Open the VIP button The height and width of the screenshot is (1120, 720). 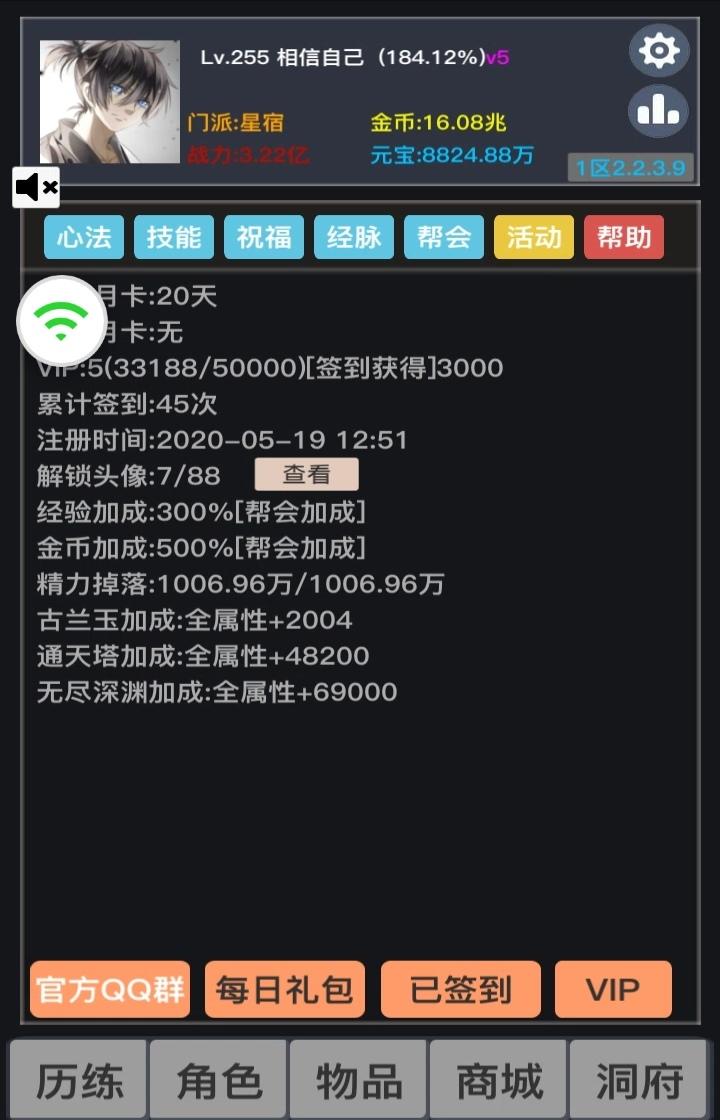tap(613, 990)
